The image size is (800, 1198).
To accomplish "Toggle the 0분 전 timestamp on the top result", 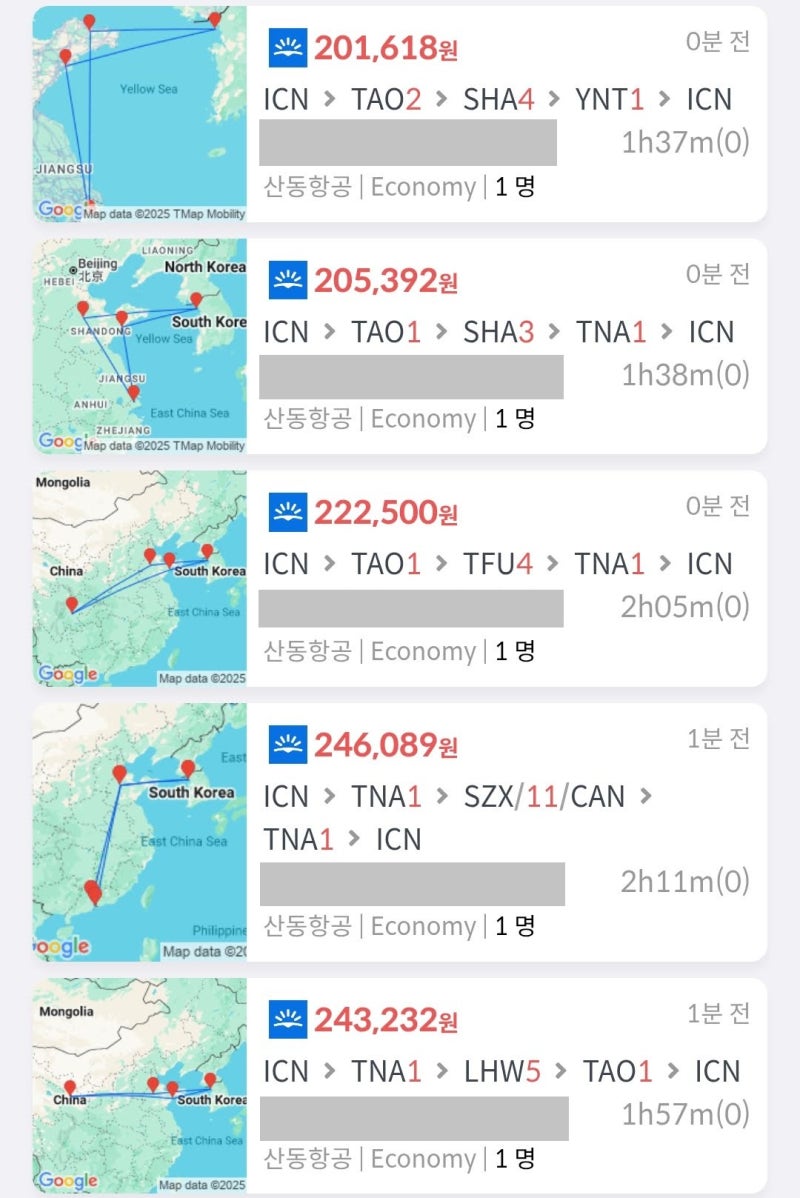I will point(716,42).
